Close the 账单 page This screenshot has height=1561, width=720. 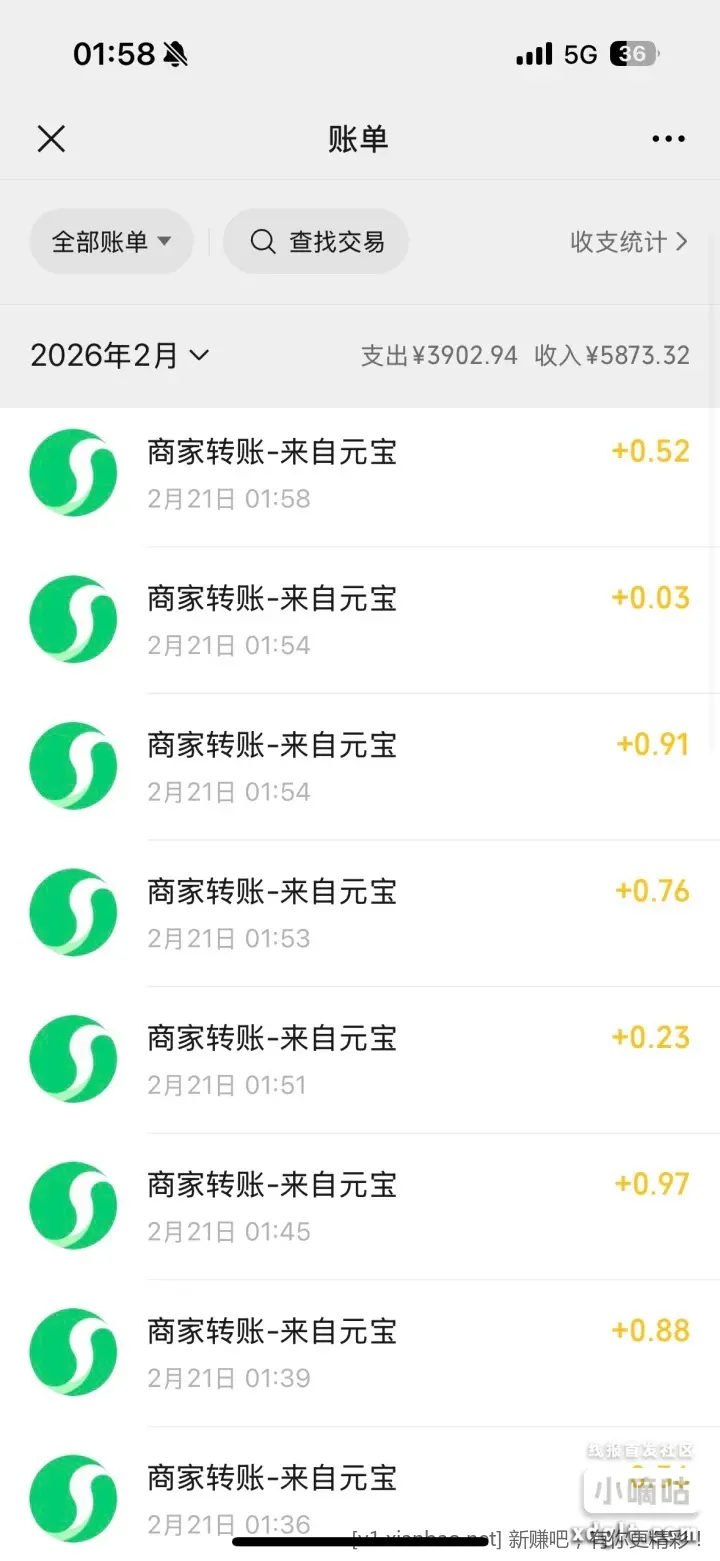pyautogui.click(x=51, y=139)
